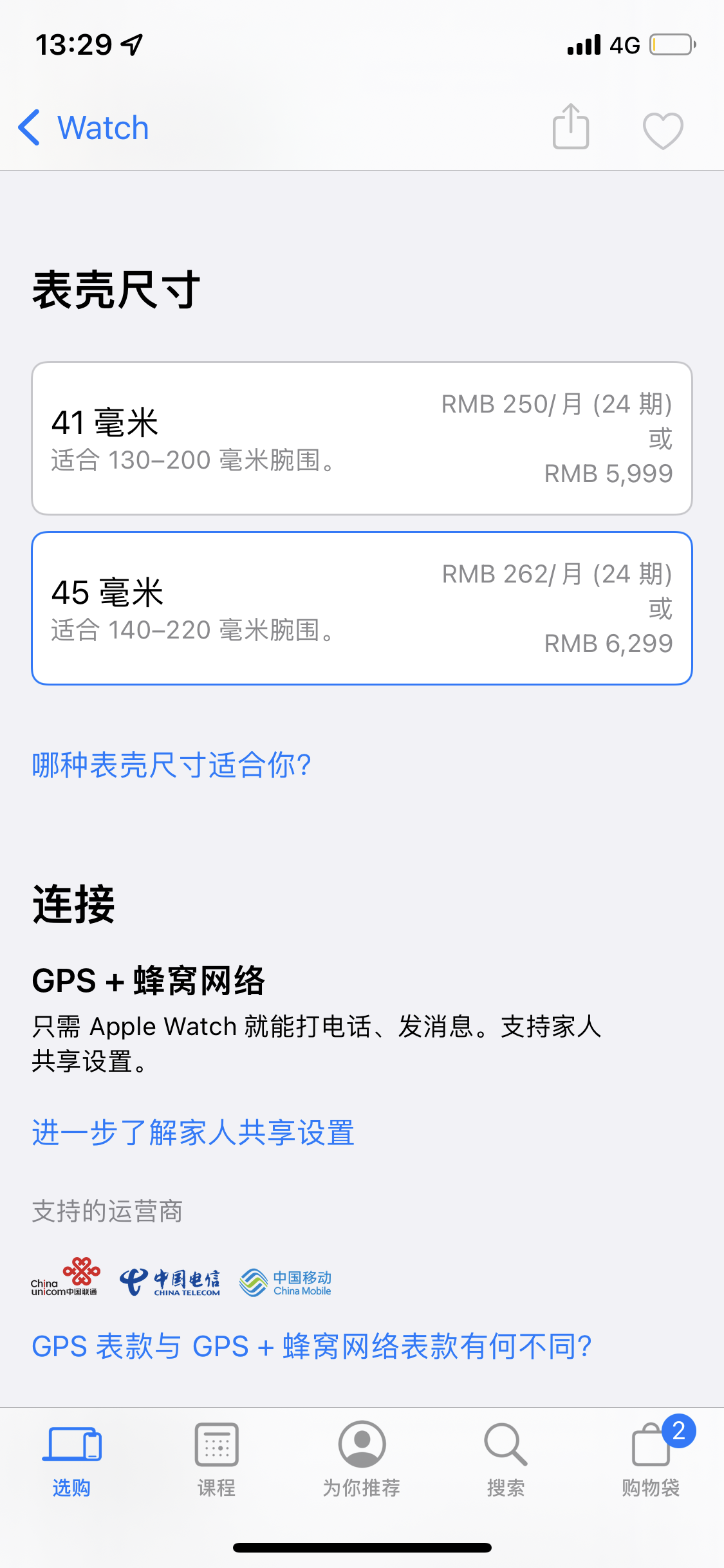Open 进一步了解家人共享设置 link
Screen dimensions: 724x1568
pos(193,1132)
